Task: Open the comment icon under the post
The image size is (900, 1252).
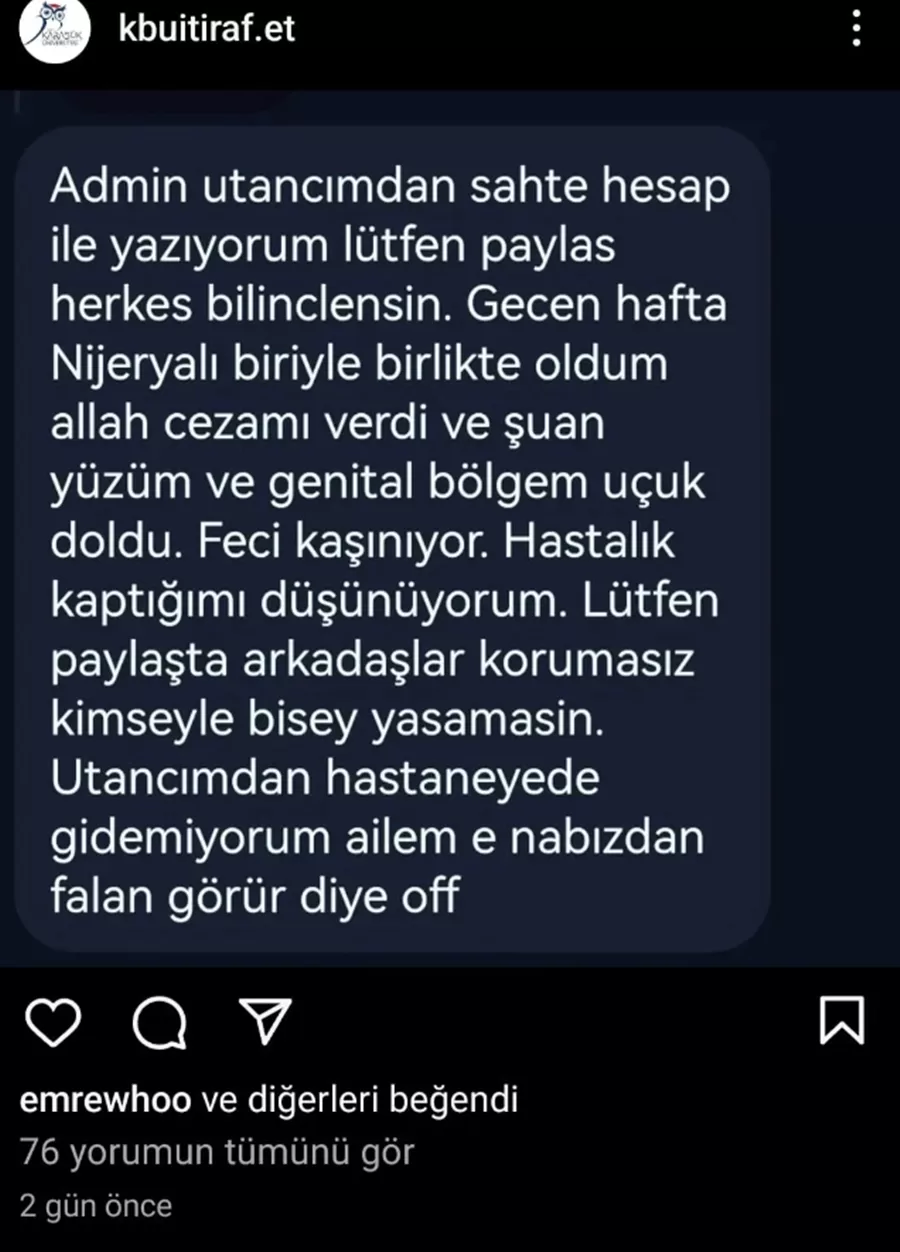Action: (159, 1022)
